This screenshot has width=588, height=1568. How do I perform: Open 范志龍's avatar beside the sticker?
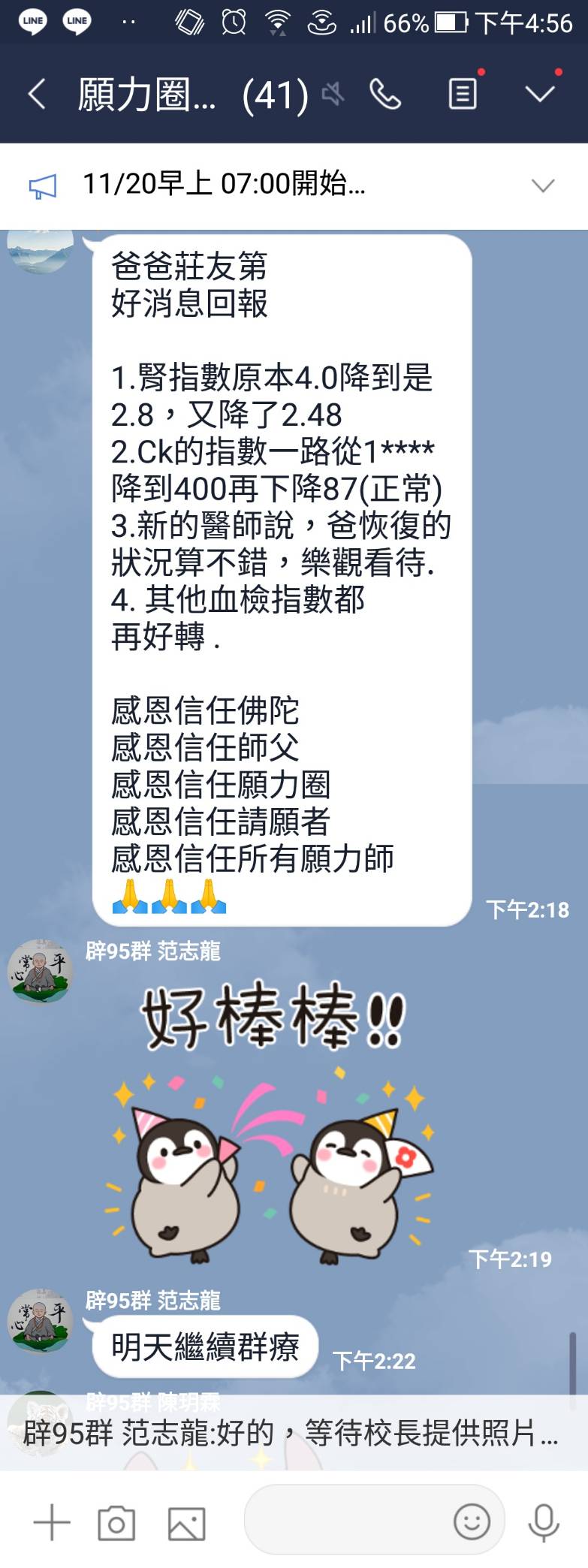(41, 971)
